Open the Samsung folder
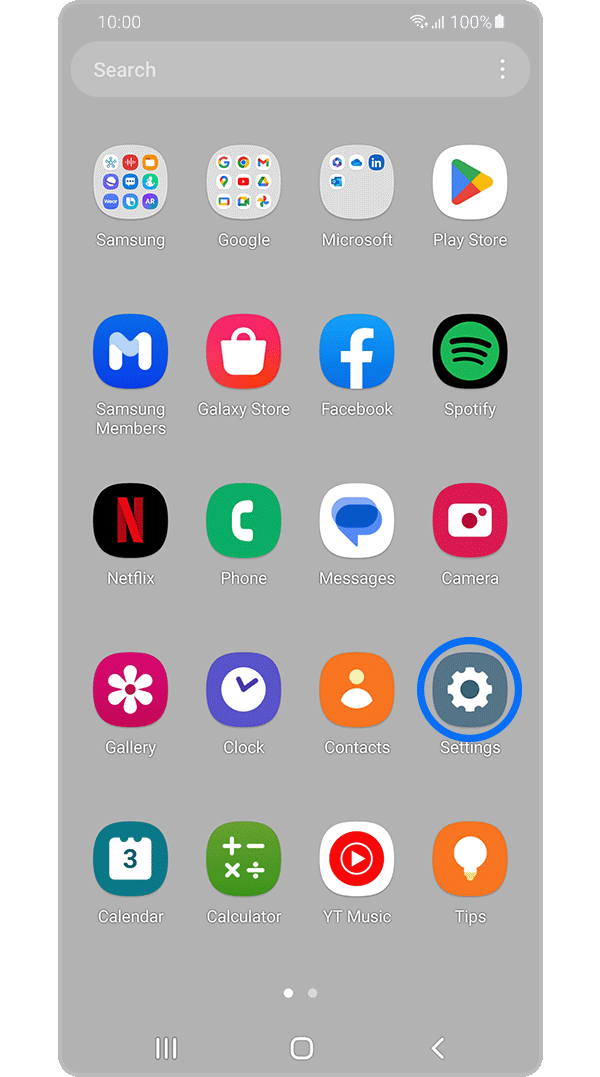This screenshot has height=1077, width=600. (130, 183)
